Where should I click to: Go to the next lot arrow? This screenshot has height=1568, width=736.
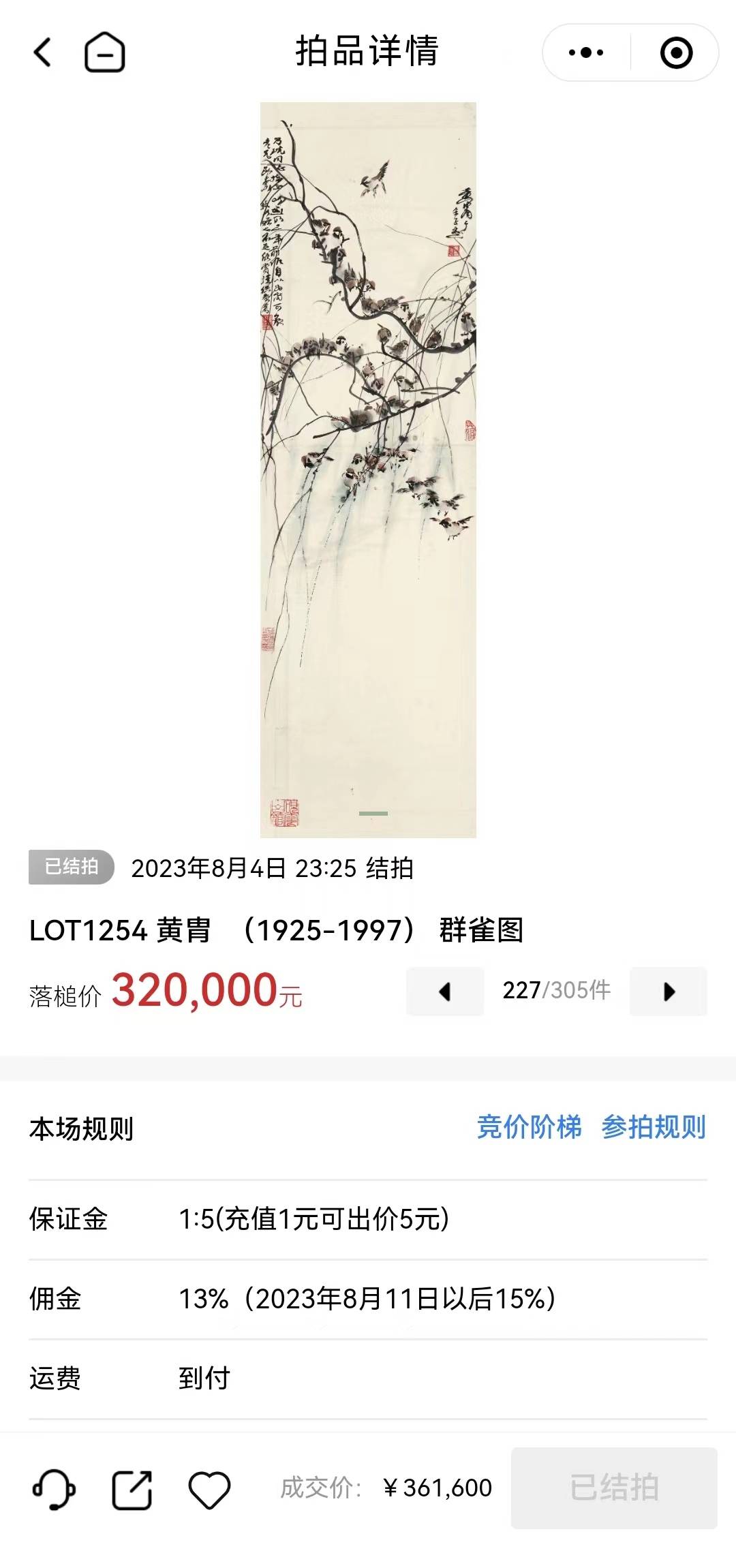pos(669,991)
